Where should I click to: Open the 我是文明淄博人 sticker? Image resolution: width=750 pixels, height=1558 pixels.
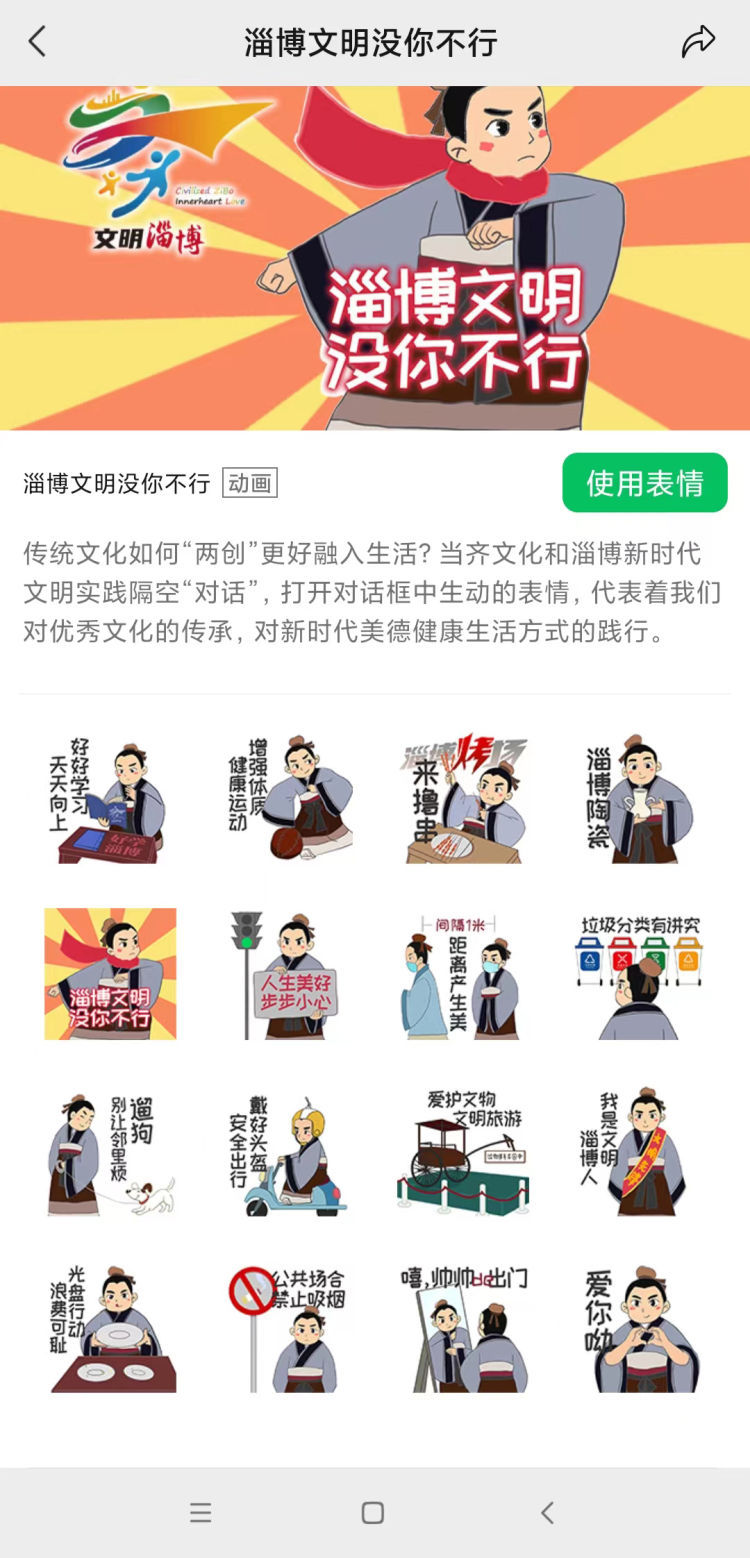pyautogui.click(x=640, y=1151)
